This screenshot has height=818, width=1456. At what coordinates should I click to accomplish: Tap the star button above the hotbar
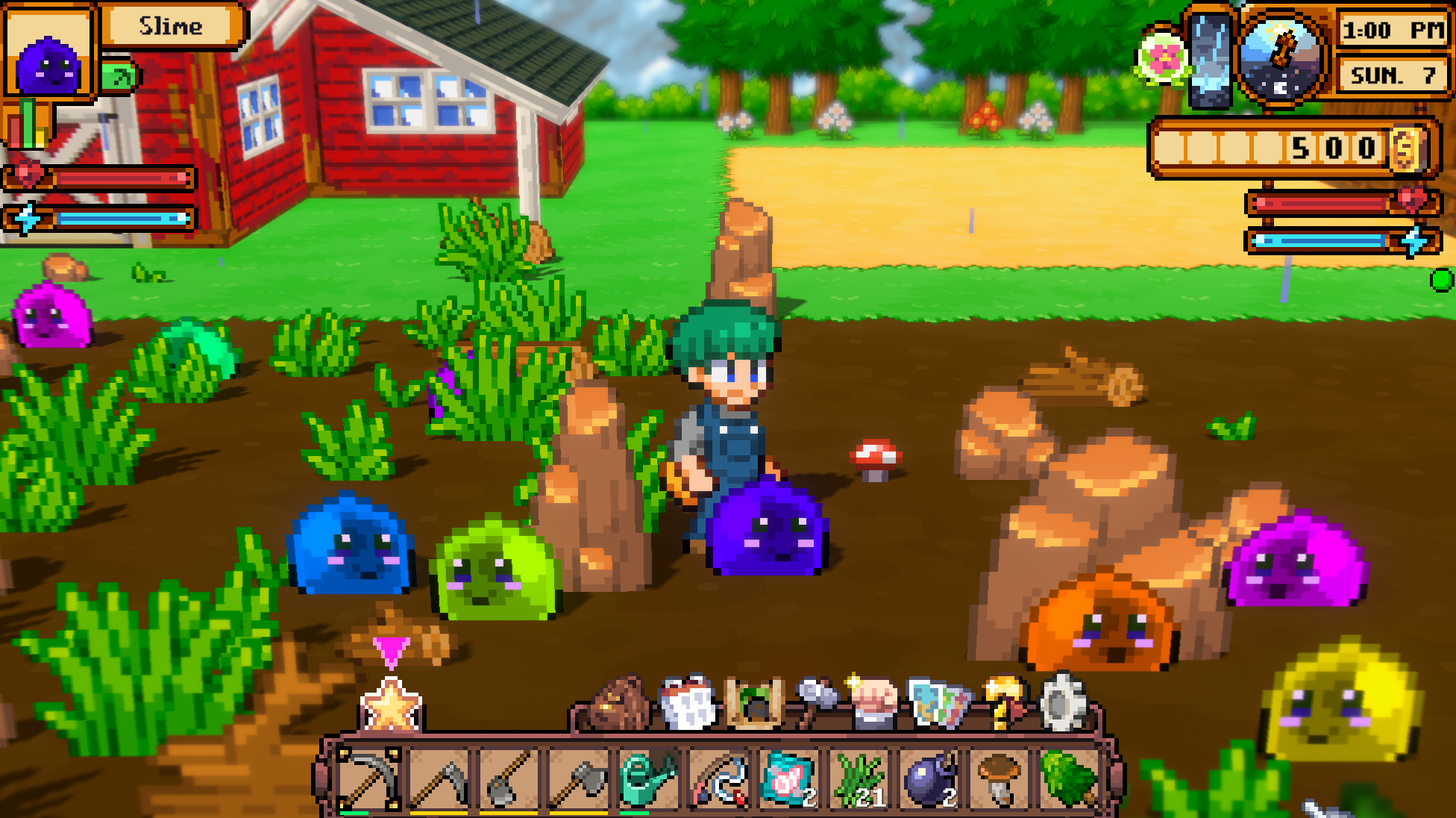coord(391,705)
